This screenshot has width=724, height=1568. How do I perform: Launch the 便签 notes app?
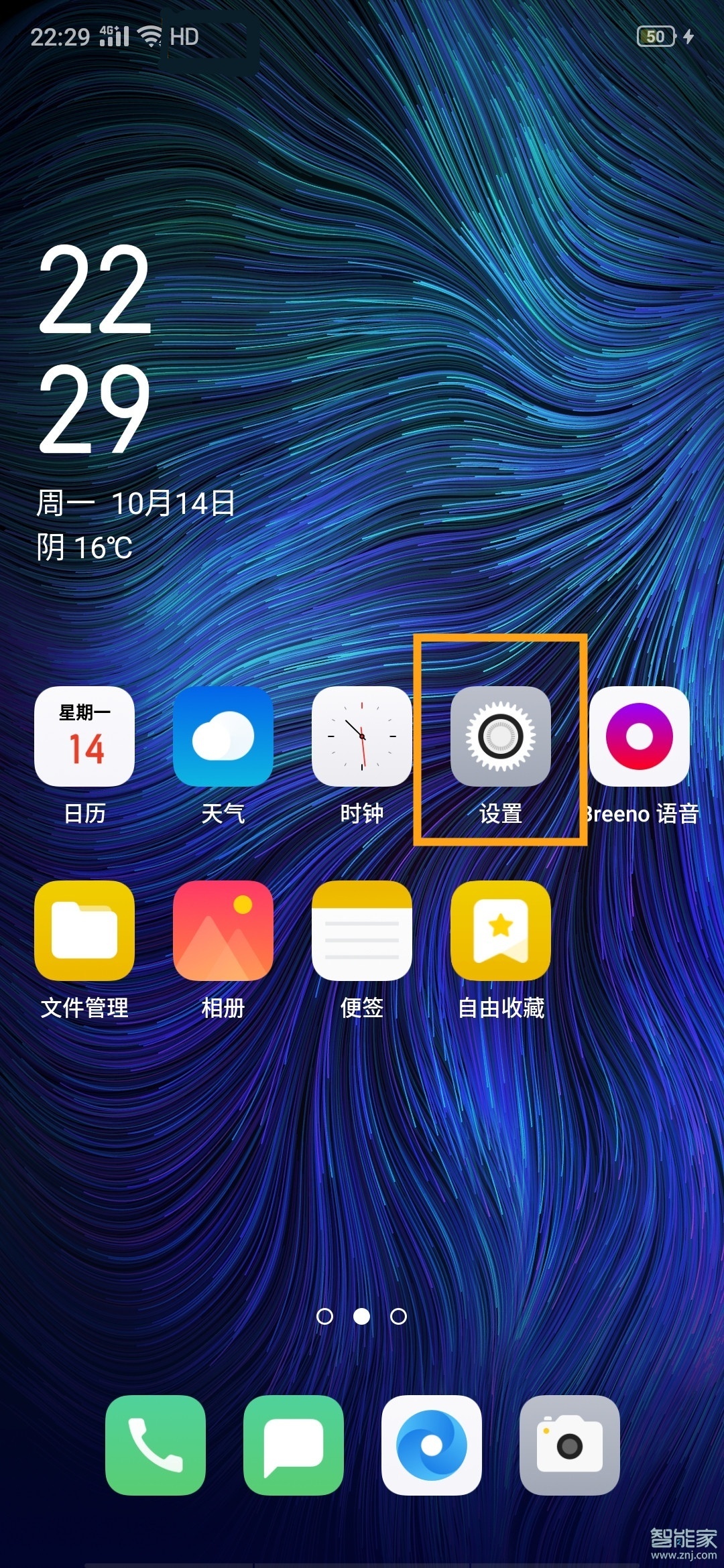pos(362,931)
